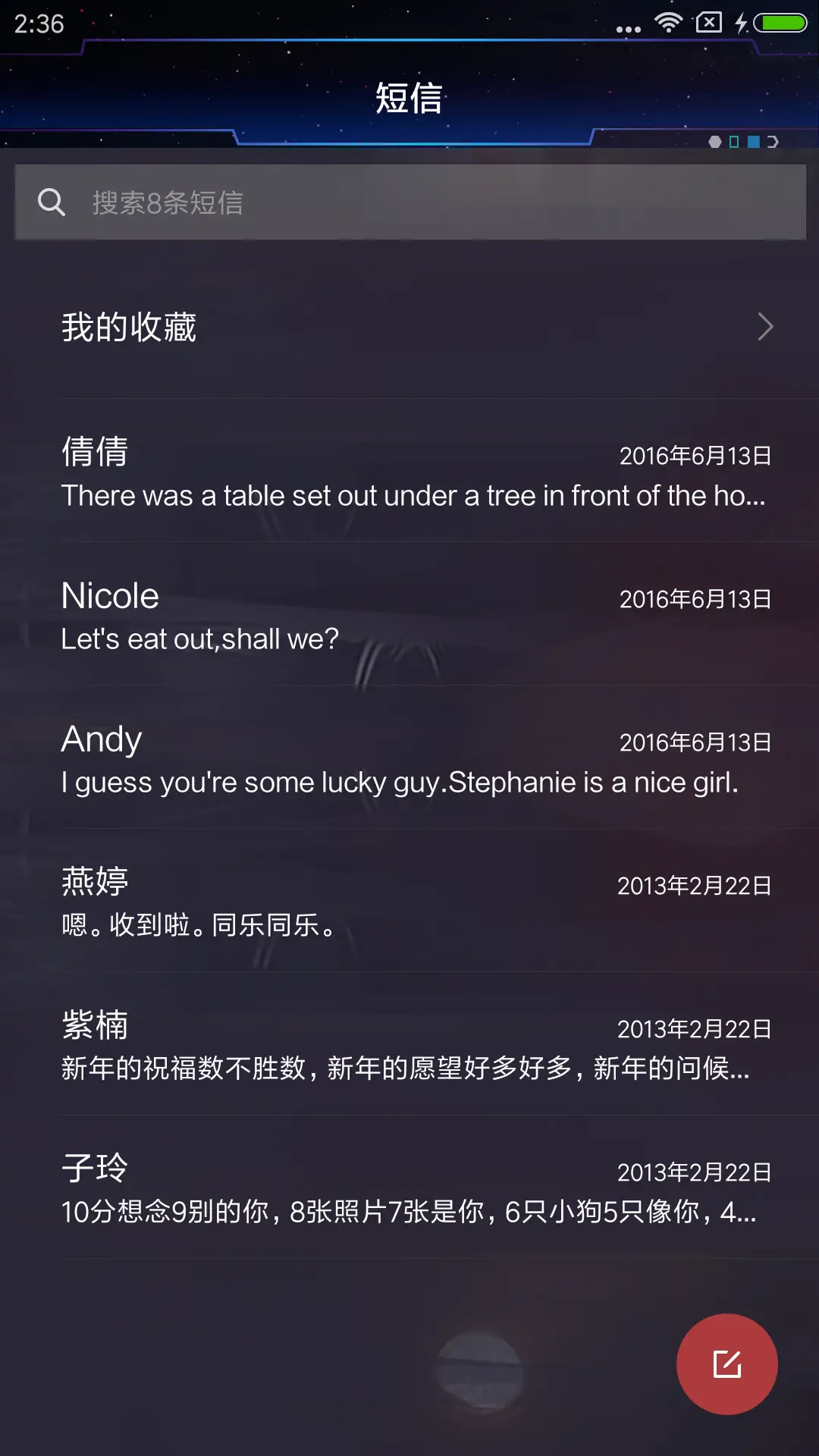819x1456 pixels.
Task: Compose a new message with the red pencil button
Action: click(x=726, y=1363)
